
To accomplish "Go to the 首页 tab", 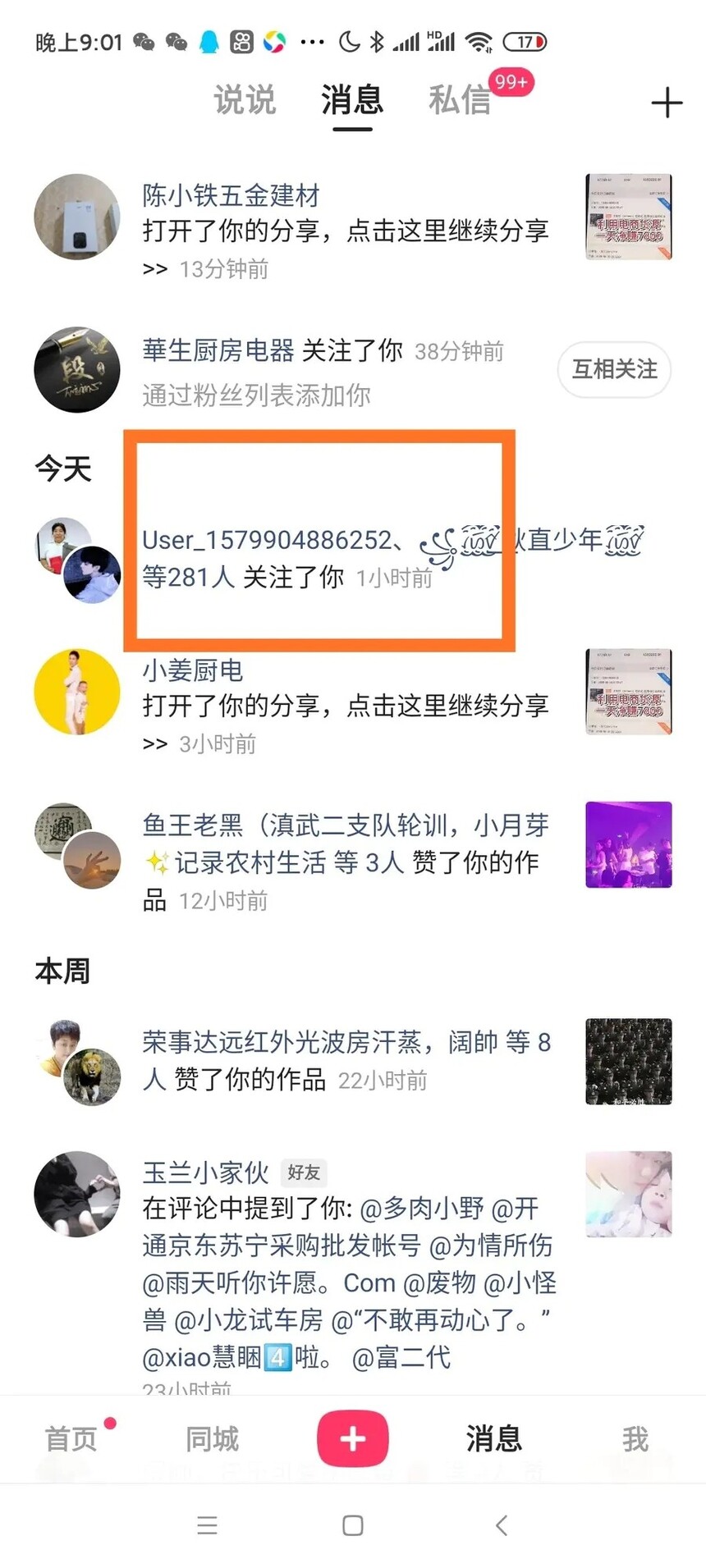I will coord(71,1438).
